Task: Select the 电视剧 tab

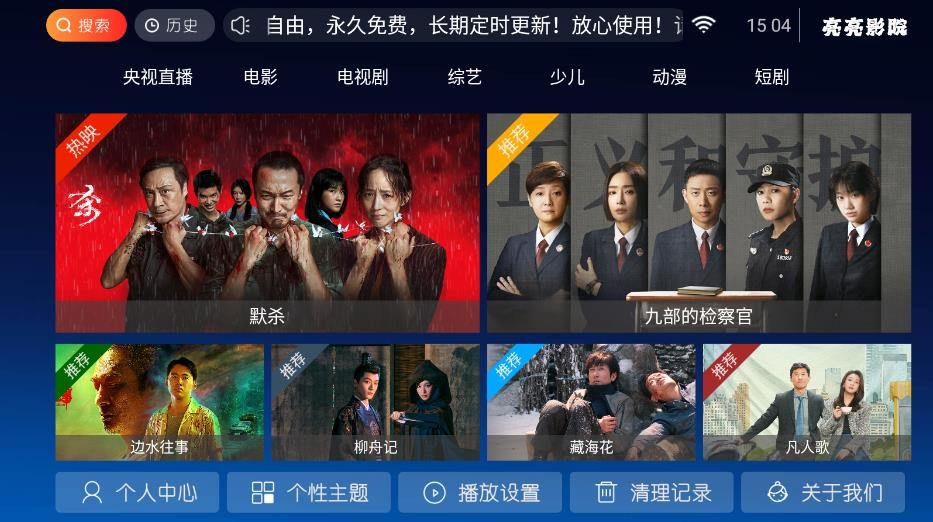Action: tap(362, 77)
